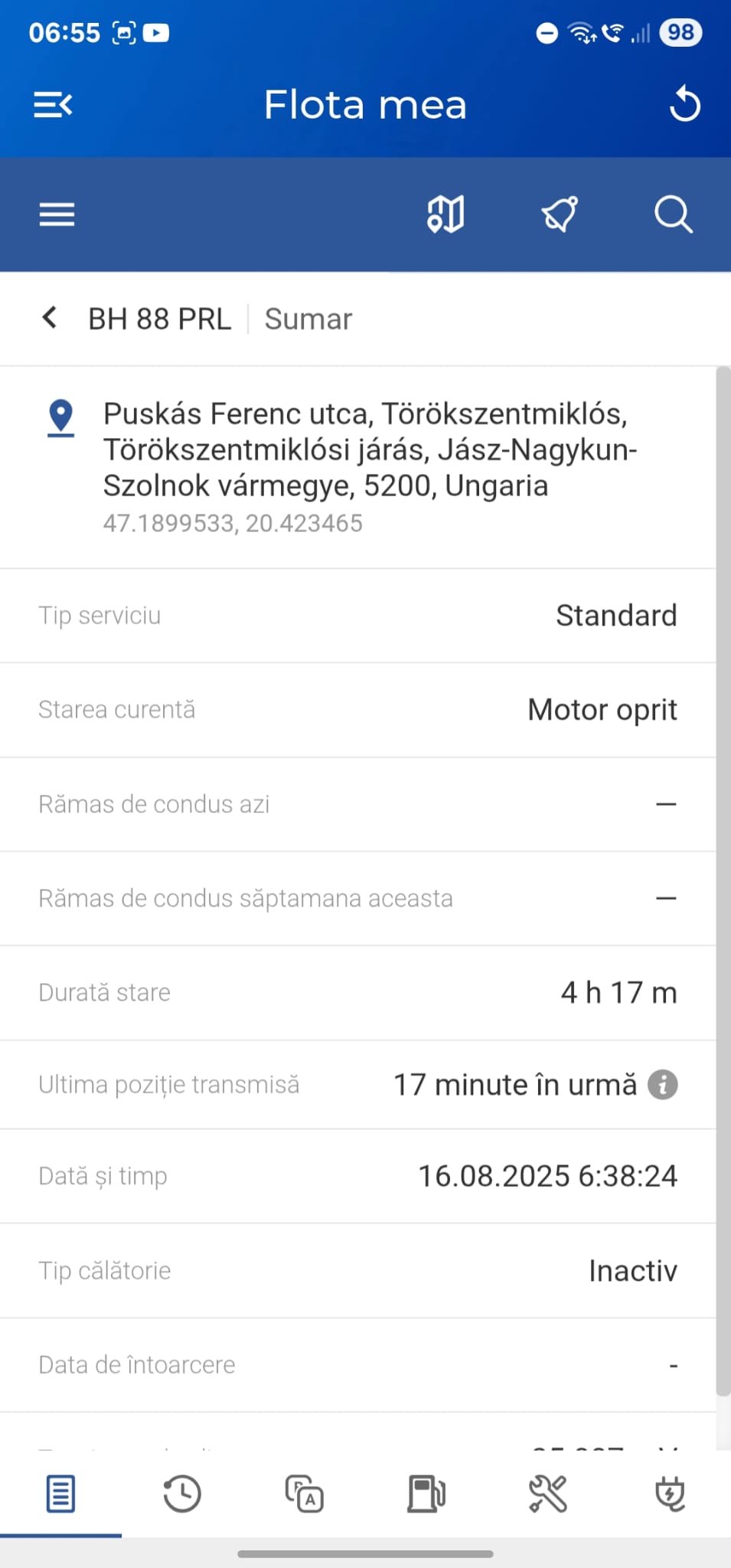Switch to the fuel pump tab
The height and width of the screenshot is (1568, 731).
point(426,1494)
